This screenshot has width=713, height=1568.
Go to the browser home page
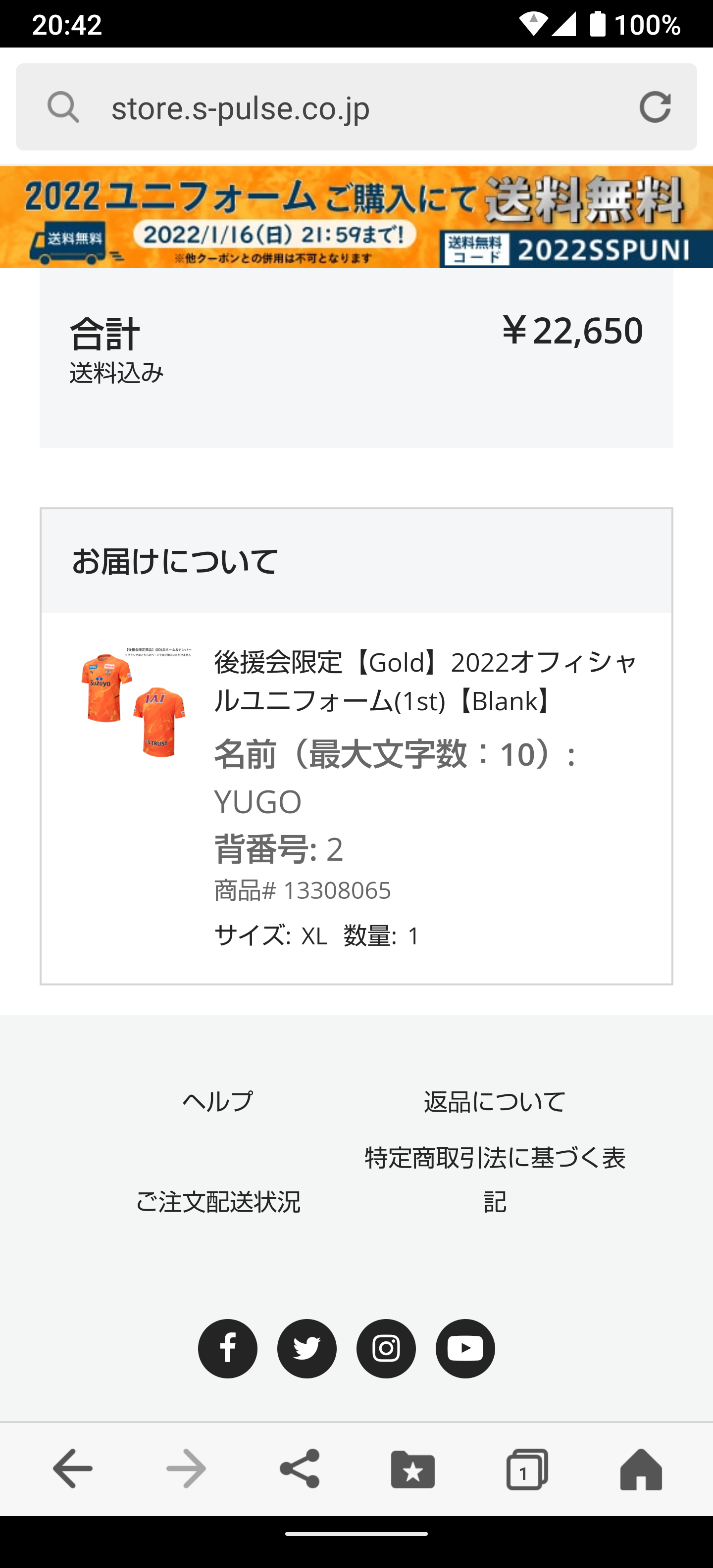(641, 1469)
